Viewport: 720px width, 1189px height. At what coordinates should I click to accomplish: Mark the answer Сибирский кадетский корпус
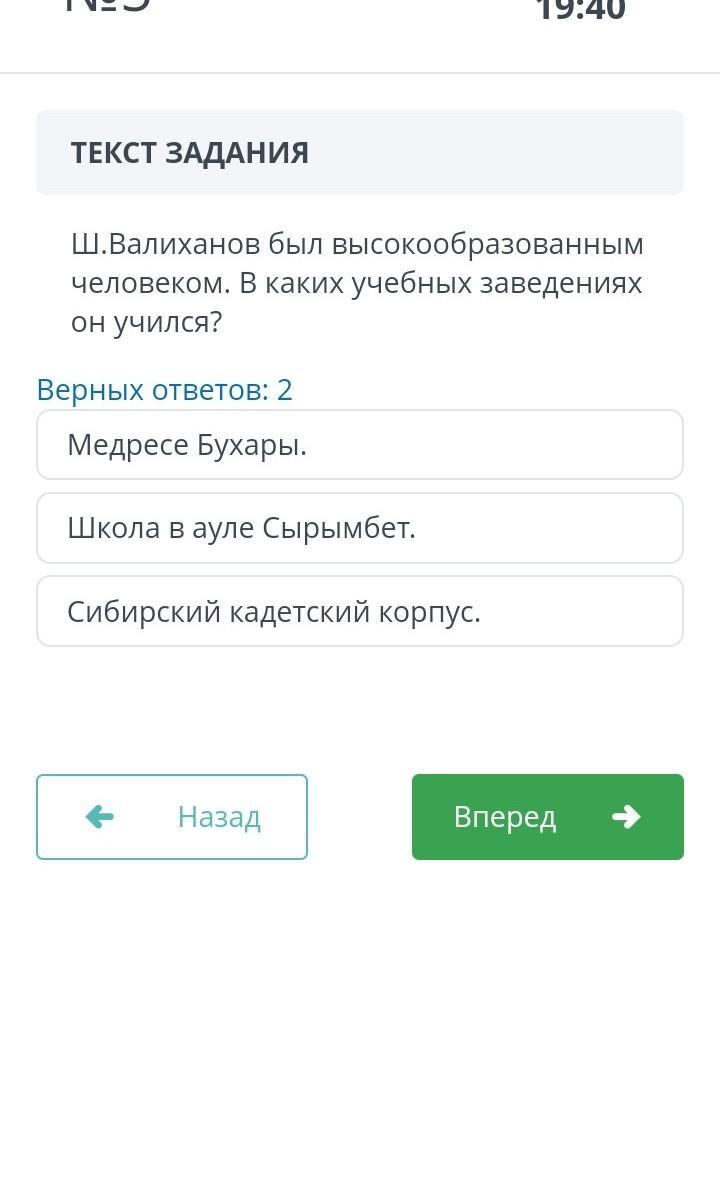(360, 611)
